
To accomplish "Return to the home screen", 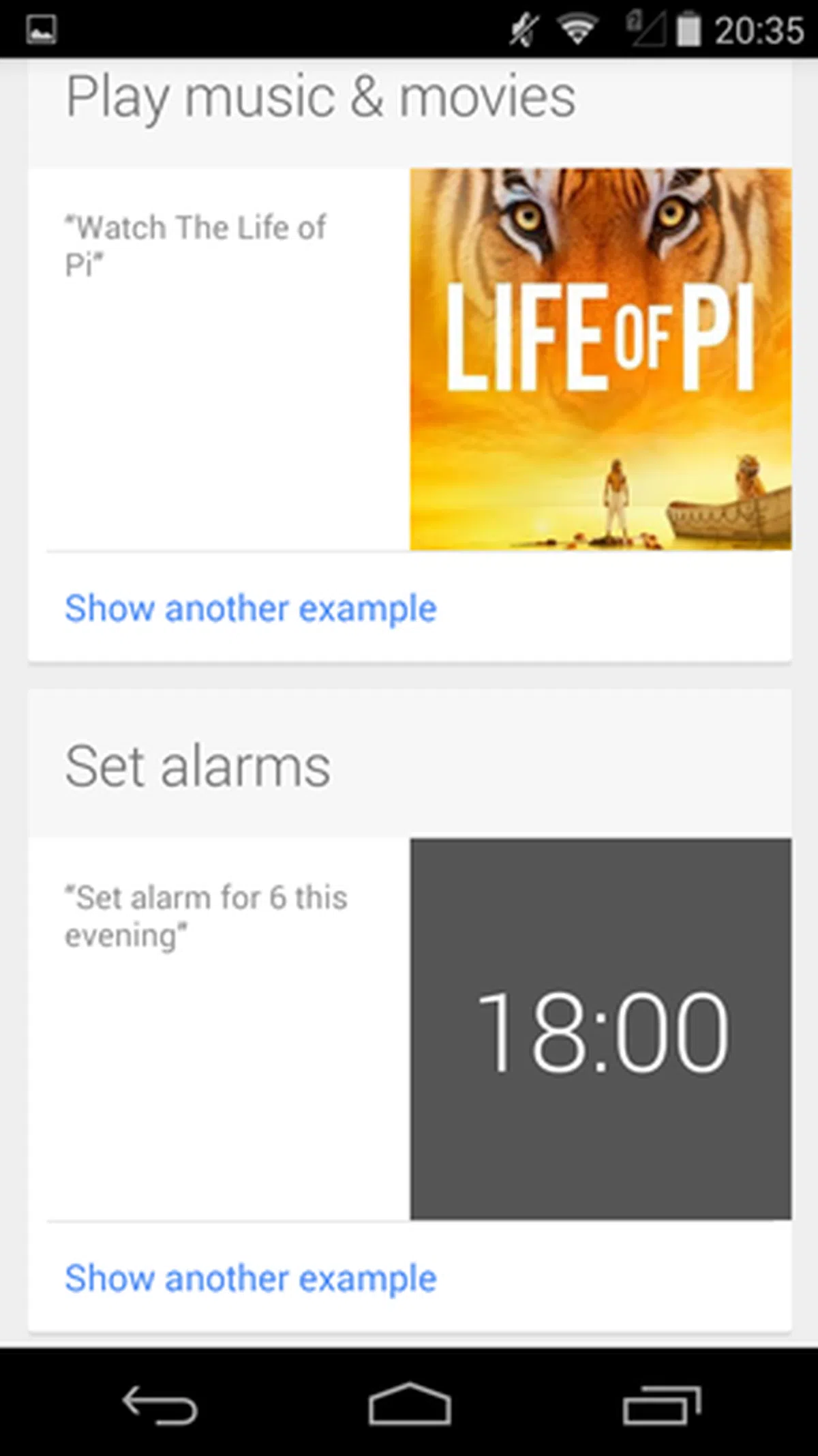I will (x=409, y=1405).
